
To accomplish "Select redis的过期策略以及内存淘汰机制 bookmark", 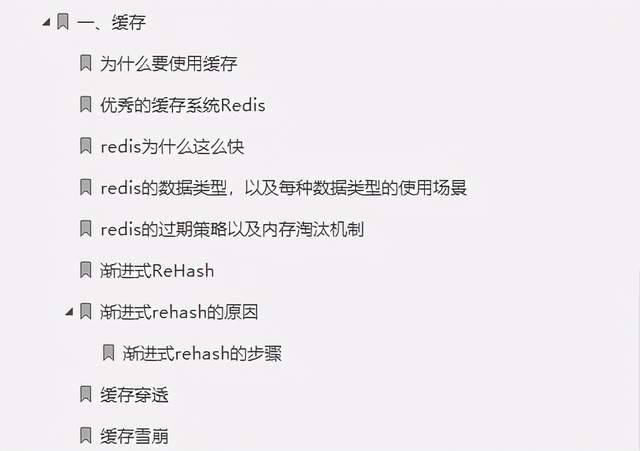I will tap(231, 229).
